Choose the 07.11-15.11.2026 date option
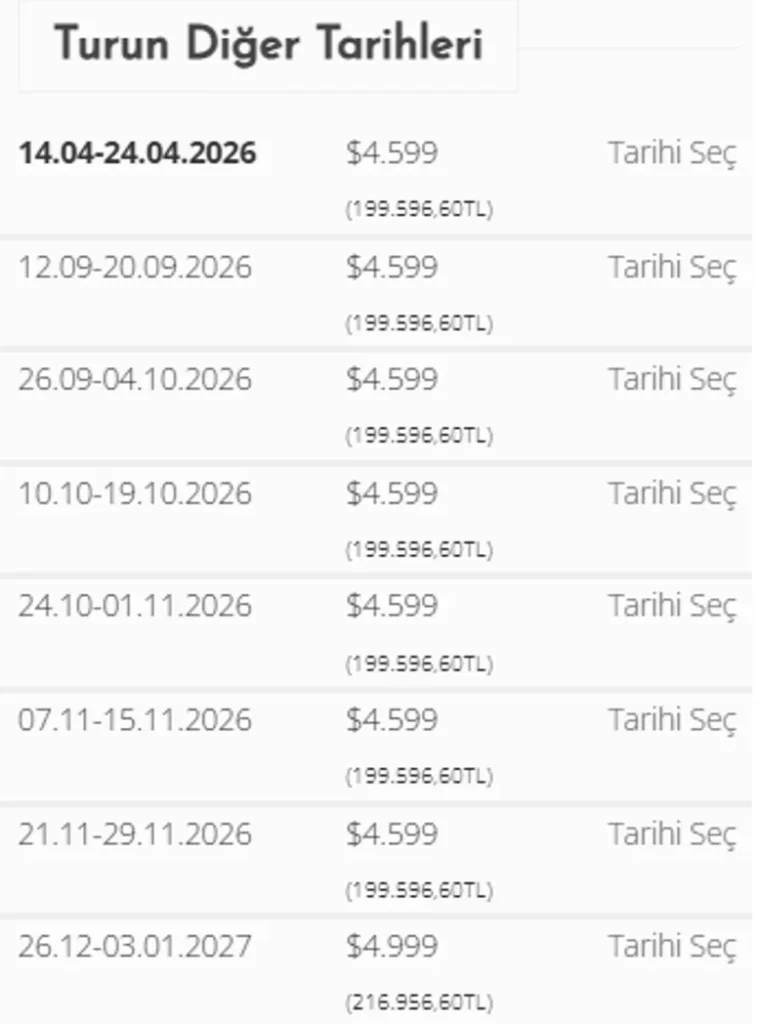Screen dimensions: 759x1024 pos(672,720)
